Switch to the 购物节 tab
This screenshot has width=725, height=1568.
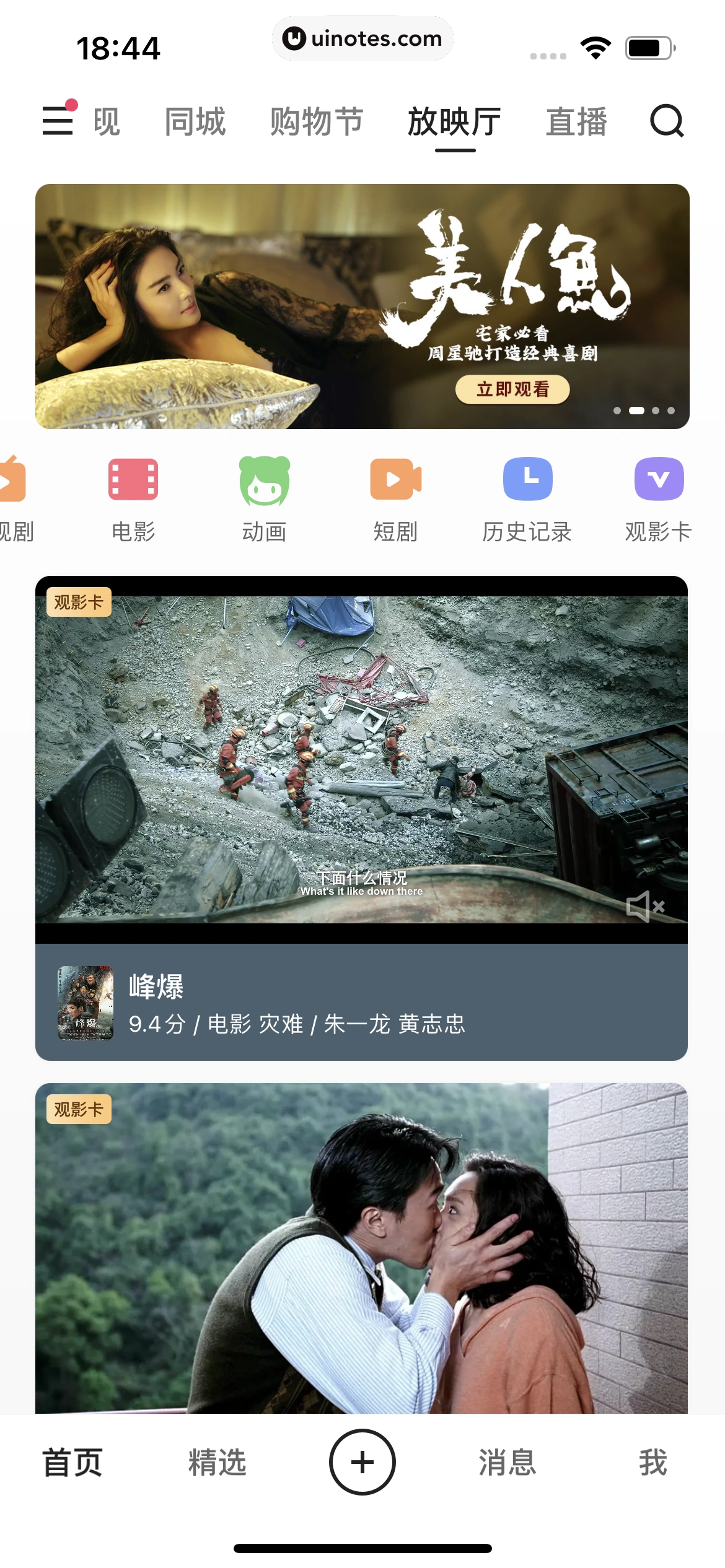(317, 121)
